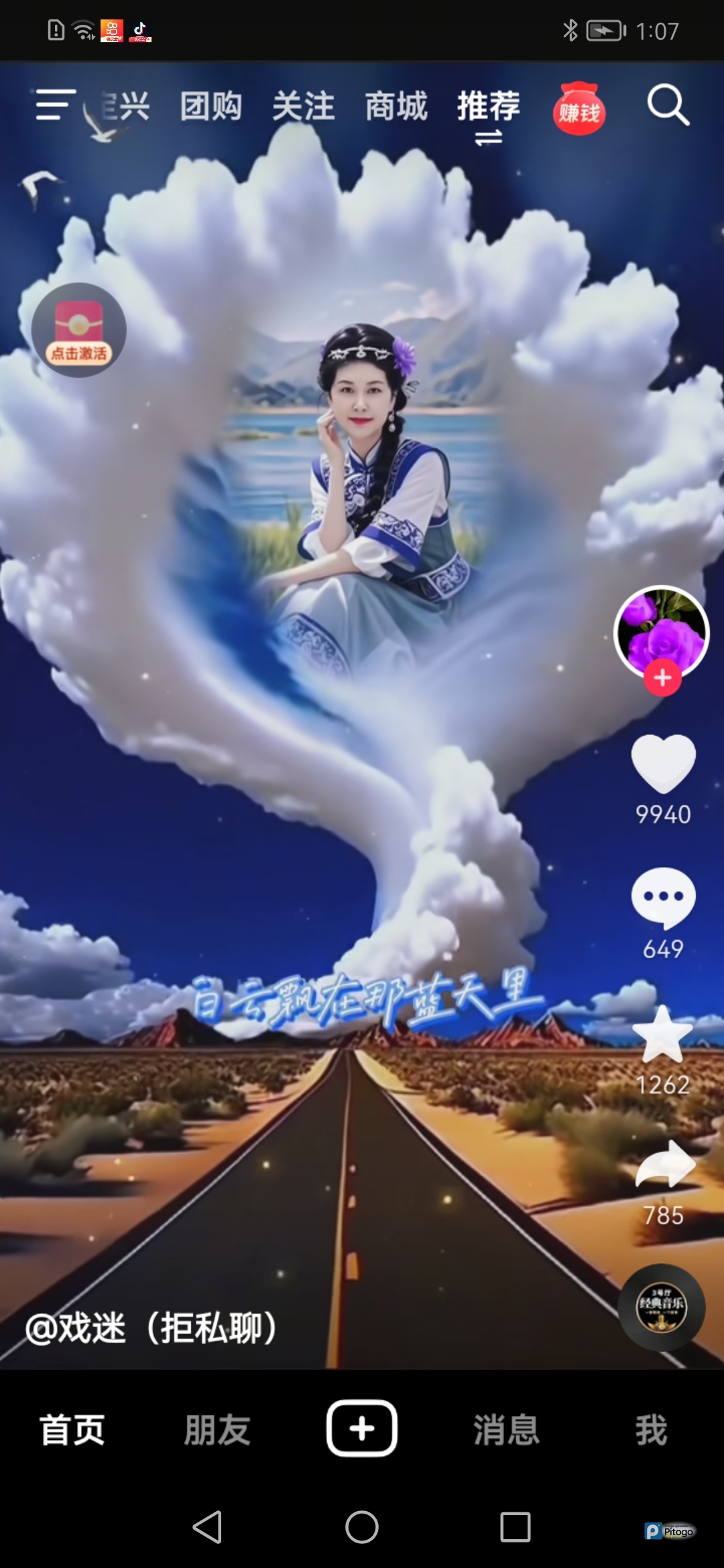Open the creator's purple flower avatar
Viewport: 724px width, 1568px height.
pos(662,630)
